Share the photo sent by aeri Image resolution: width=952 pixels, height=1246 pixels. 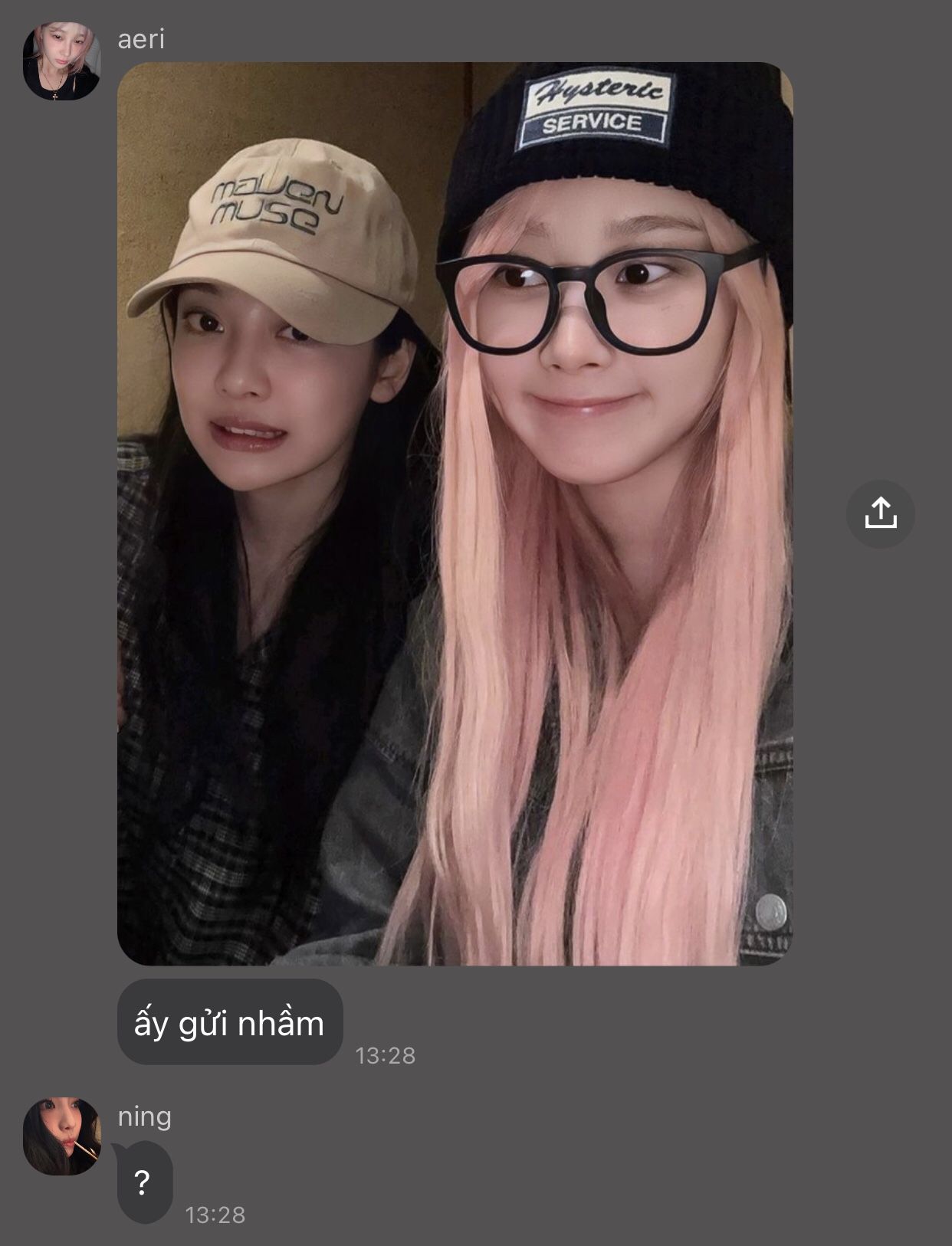coord(880,513)
